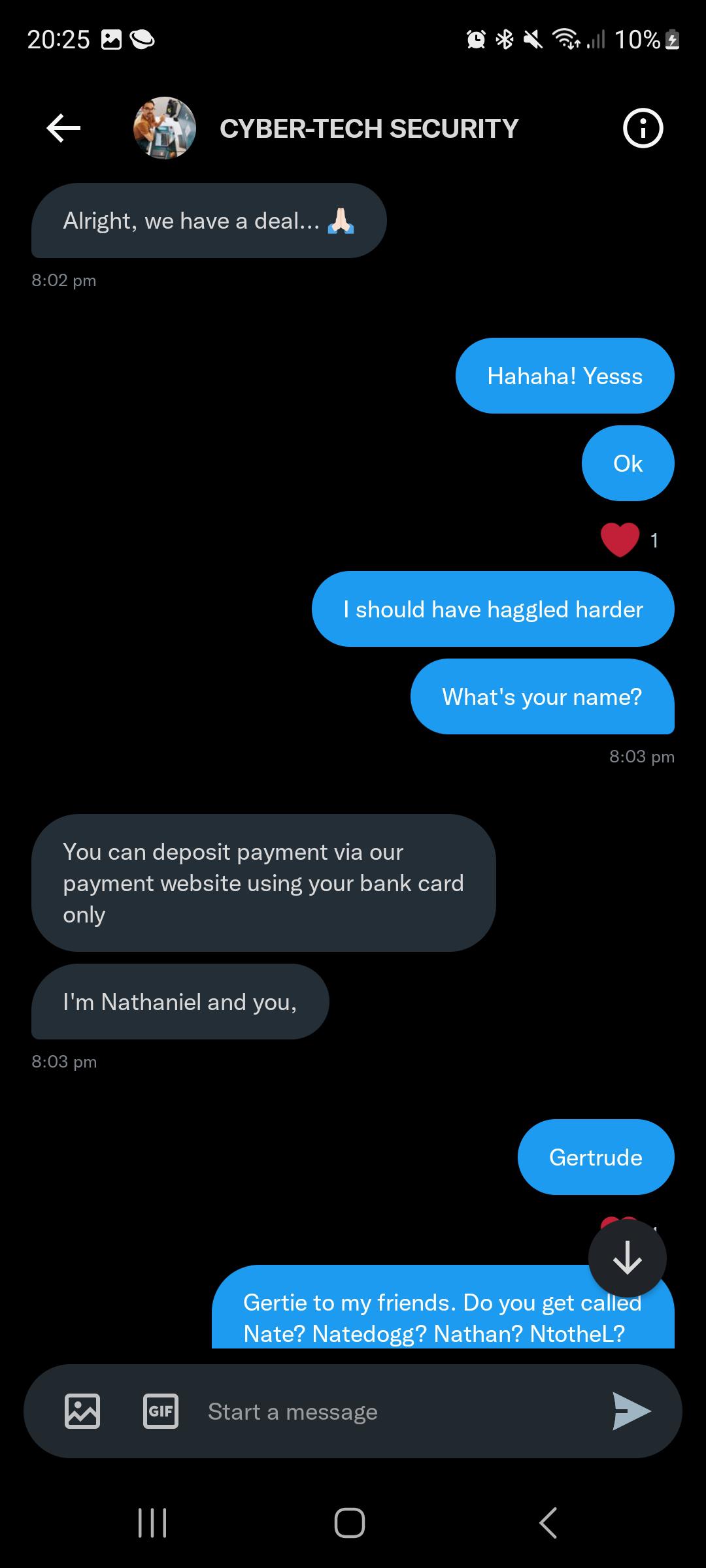
Task: Open the GIF picker icon
Action: pos(161,1411)
